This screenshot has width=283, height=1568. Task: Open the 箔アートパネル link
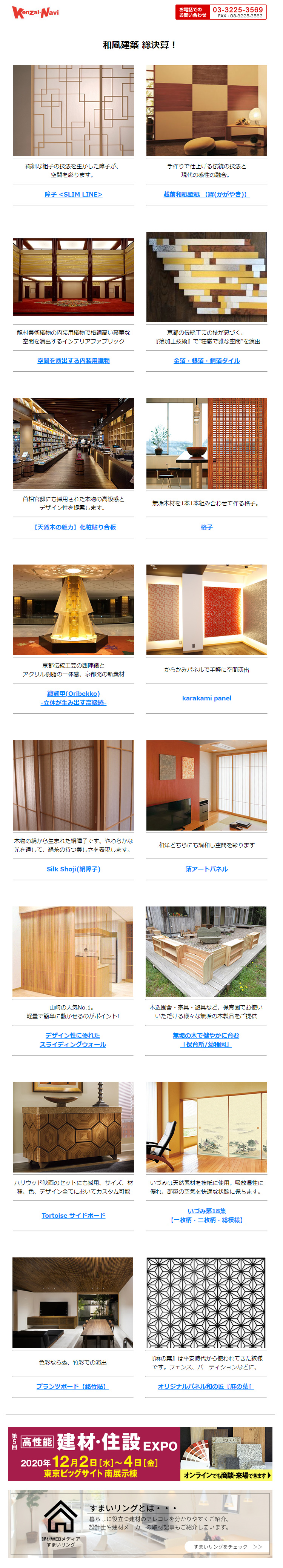pyautogui.click(x=206, y=869)
